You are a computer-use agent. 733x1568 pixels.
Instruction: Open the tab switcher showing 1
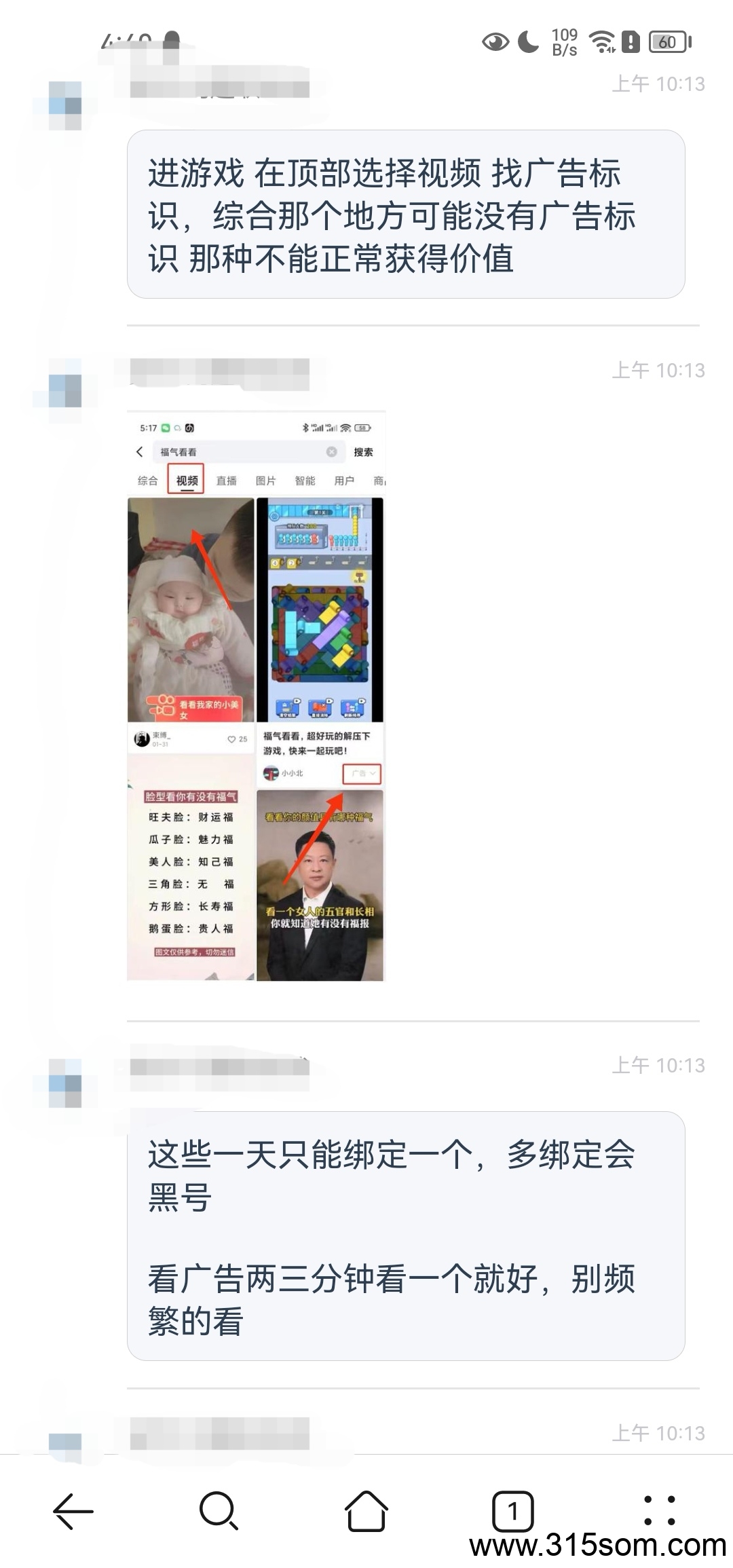(512, 1511)
